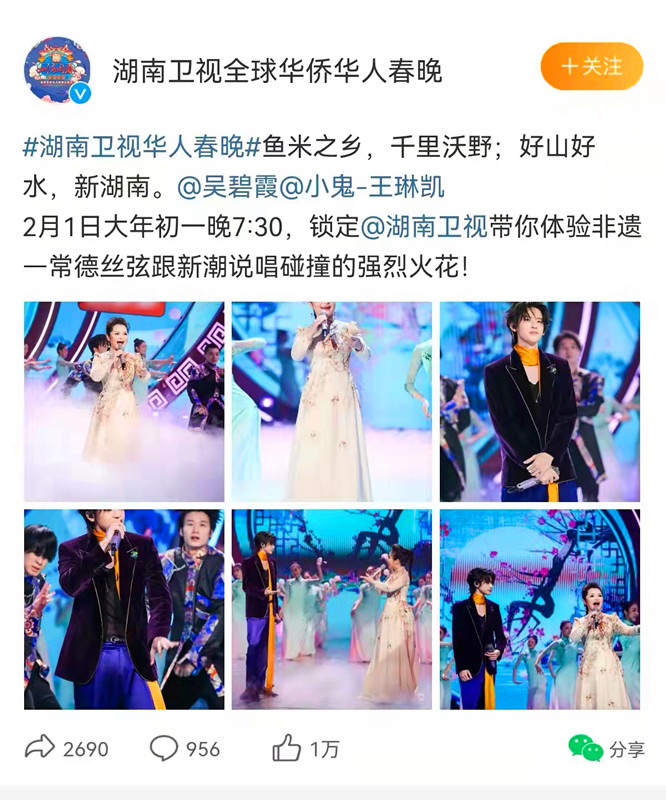Screen dimensions: 666x800
Task: Follow the account with the 关注 button
Action: click(590, 67)
